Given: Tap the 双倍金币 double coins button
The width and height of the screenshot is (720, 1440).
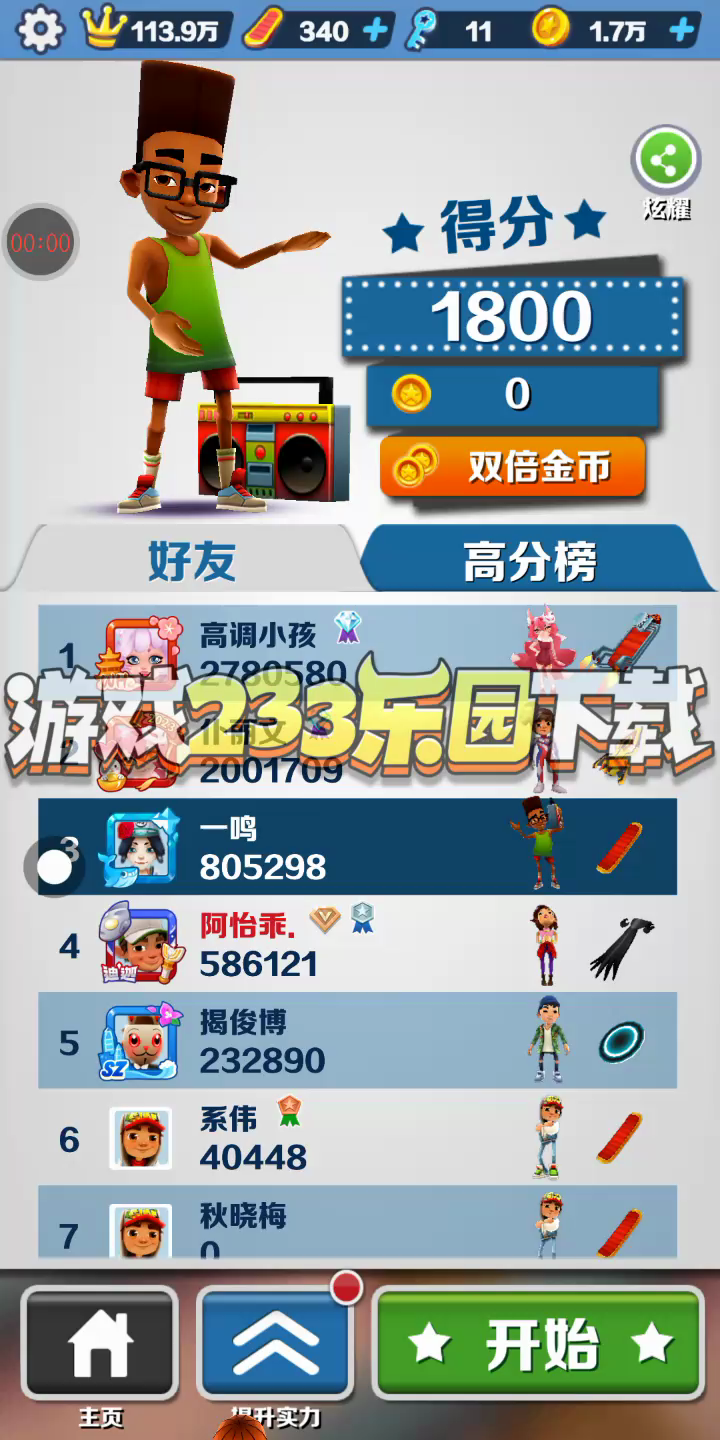Looking at the screenshot, I should (512, 467).
